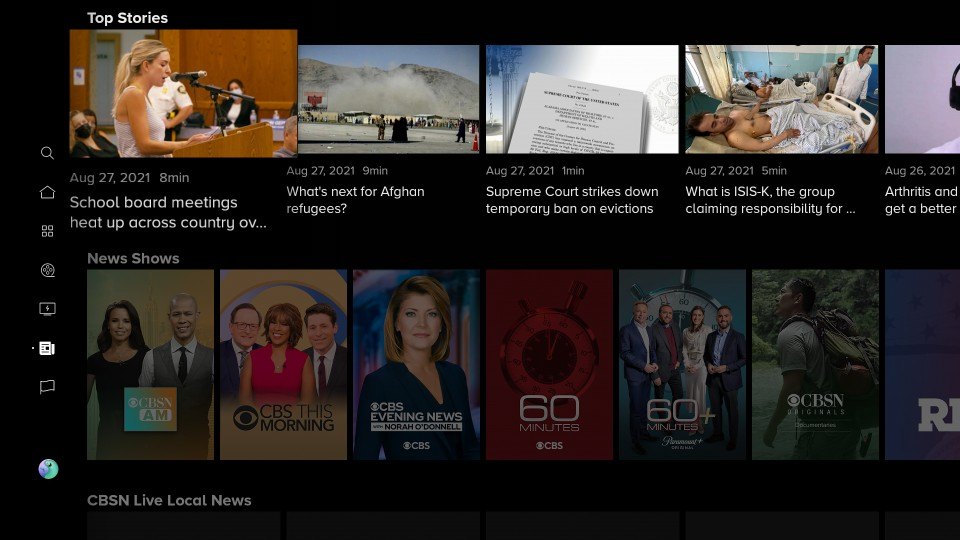
Task: Open CBSN Originals documentaries
Action: (x=815, y=364)
